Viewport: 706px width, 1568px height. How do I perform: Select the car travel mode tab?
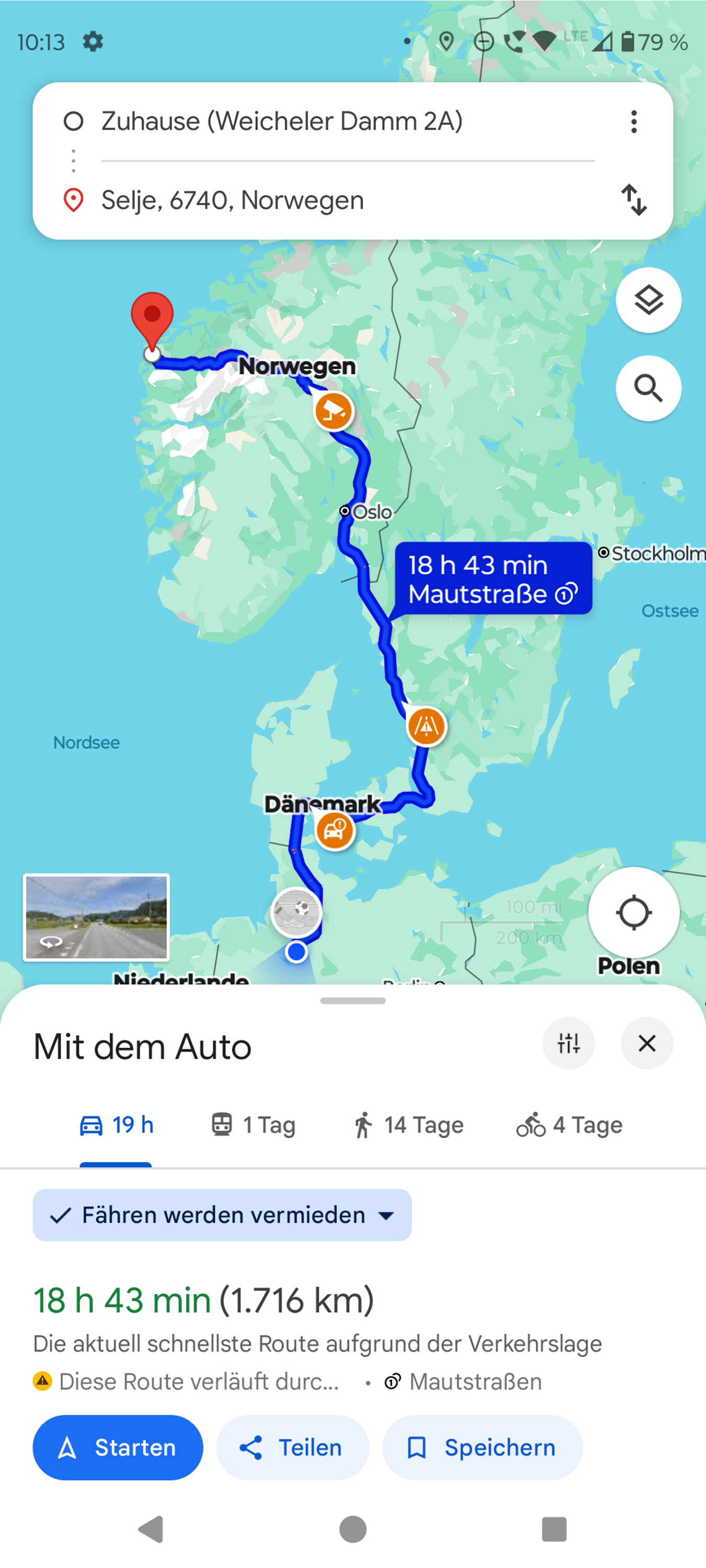[116, 1125]
